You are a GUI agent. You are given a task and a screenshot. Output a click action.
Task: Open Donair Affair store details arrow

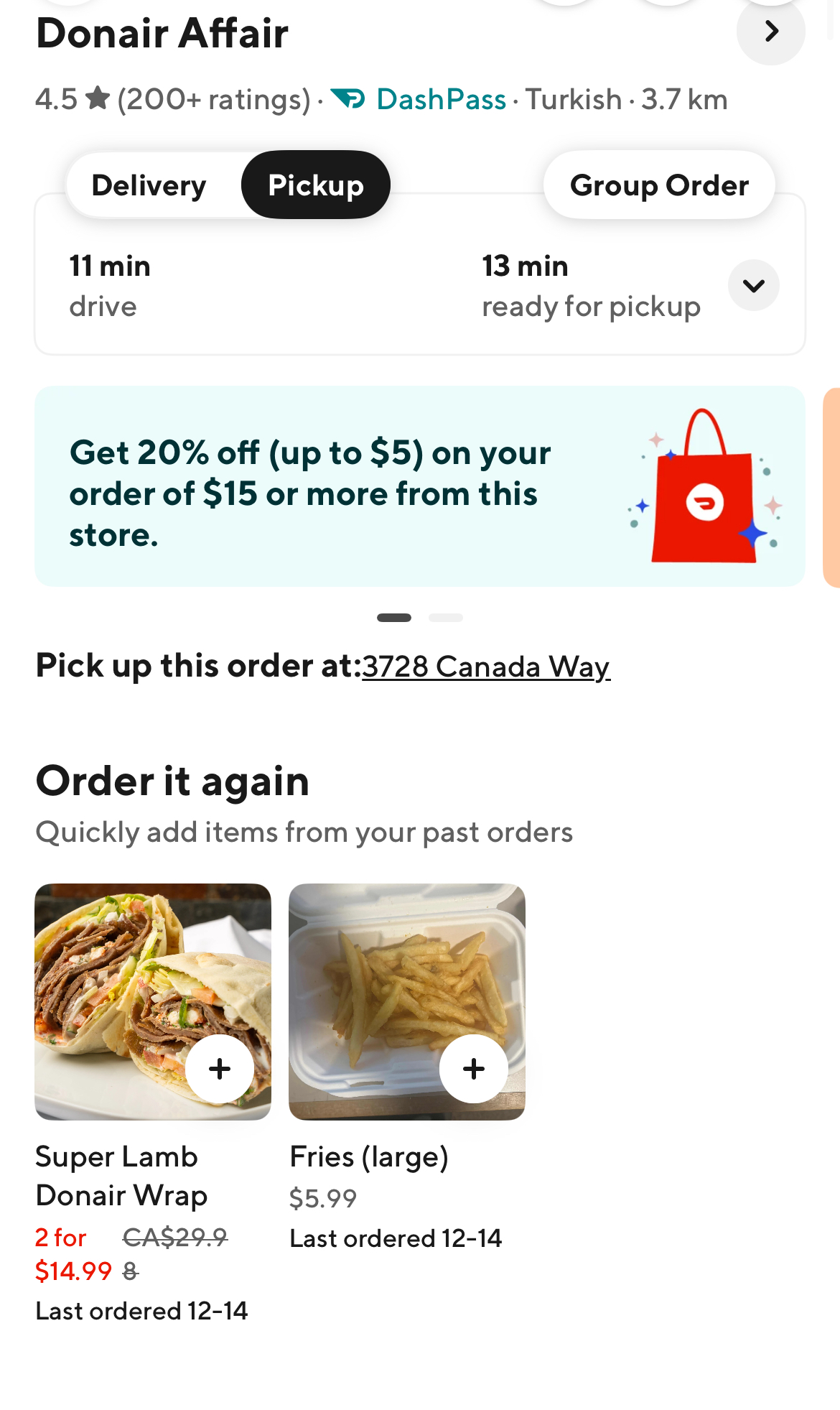pos(770,32)
